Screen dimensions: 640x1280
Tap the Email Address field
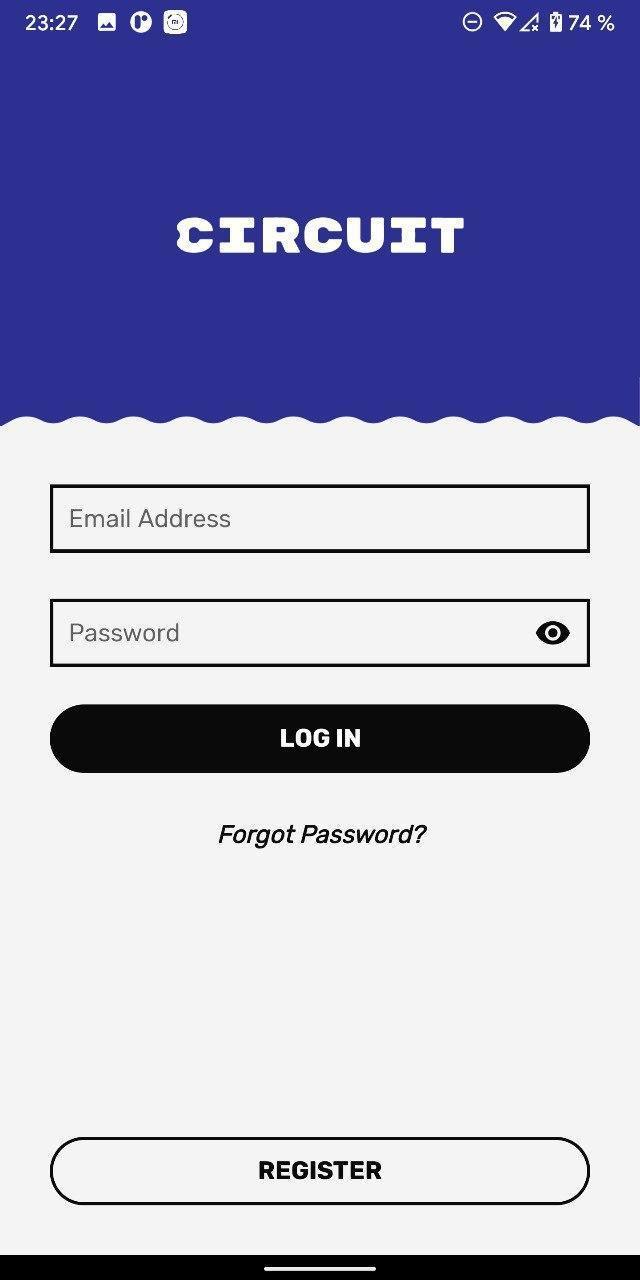click(320, 518)
